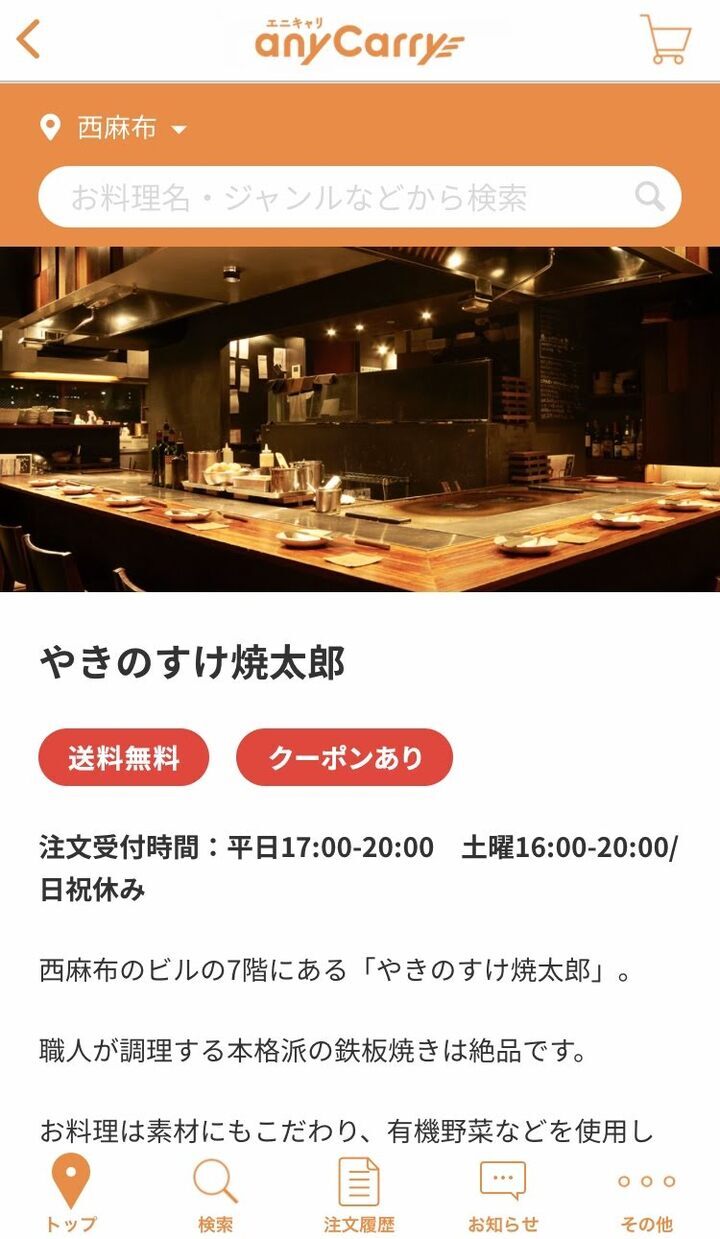The width and height of the screenshot is (720, 1239).
Task: Open the その他 tab
Action: coord(646,1194)
